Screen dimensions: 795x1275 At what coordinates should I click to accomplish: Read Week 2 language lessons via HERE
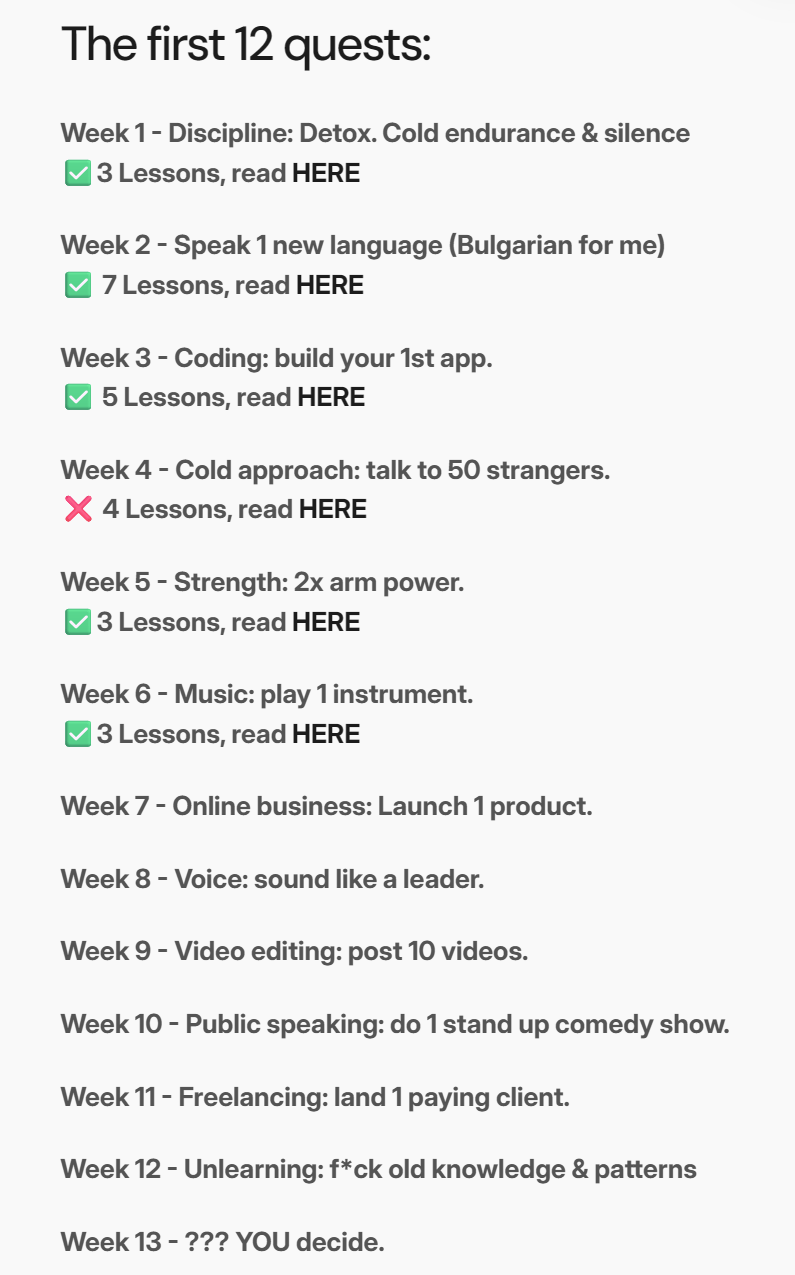330,286
